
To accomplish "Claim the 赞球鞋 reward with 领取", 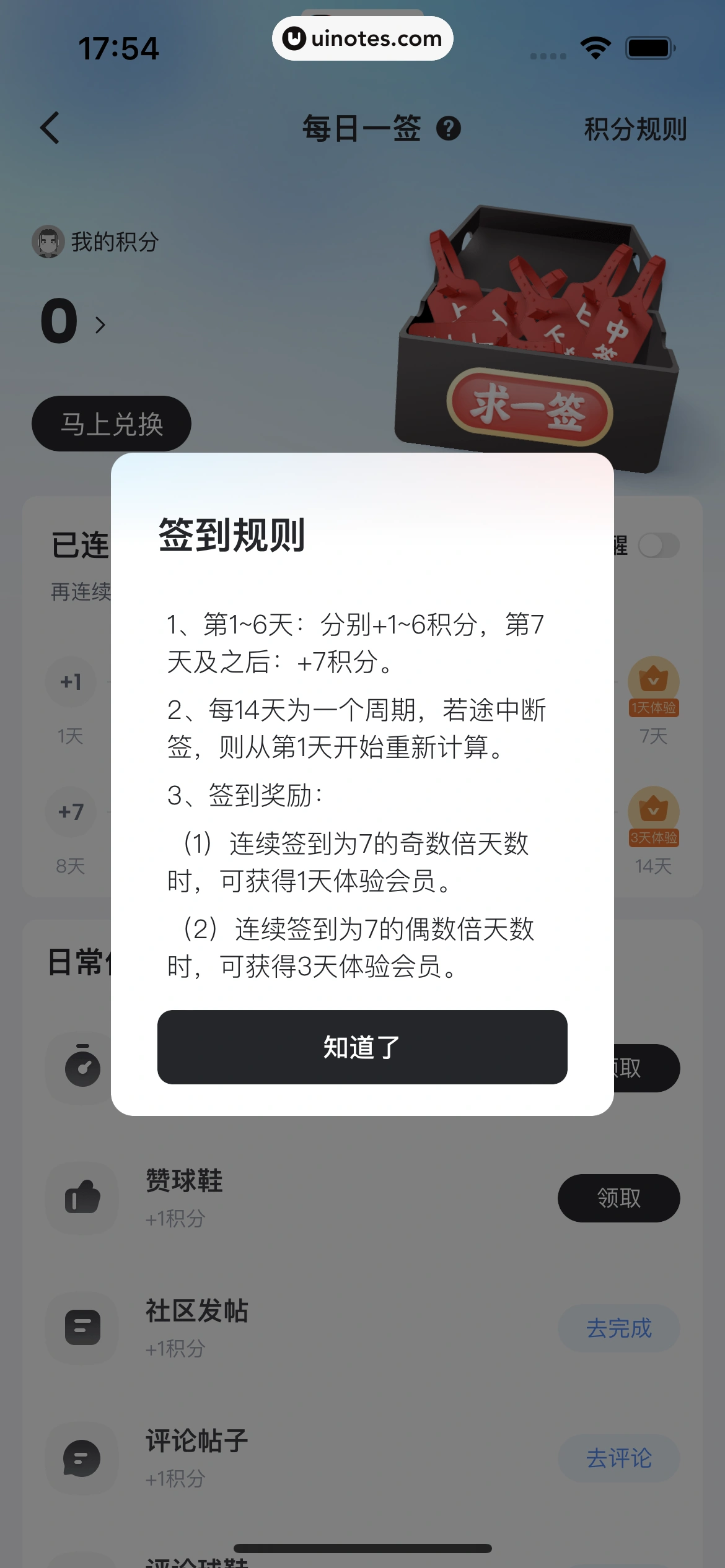I will (618, 1198).
